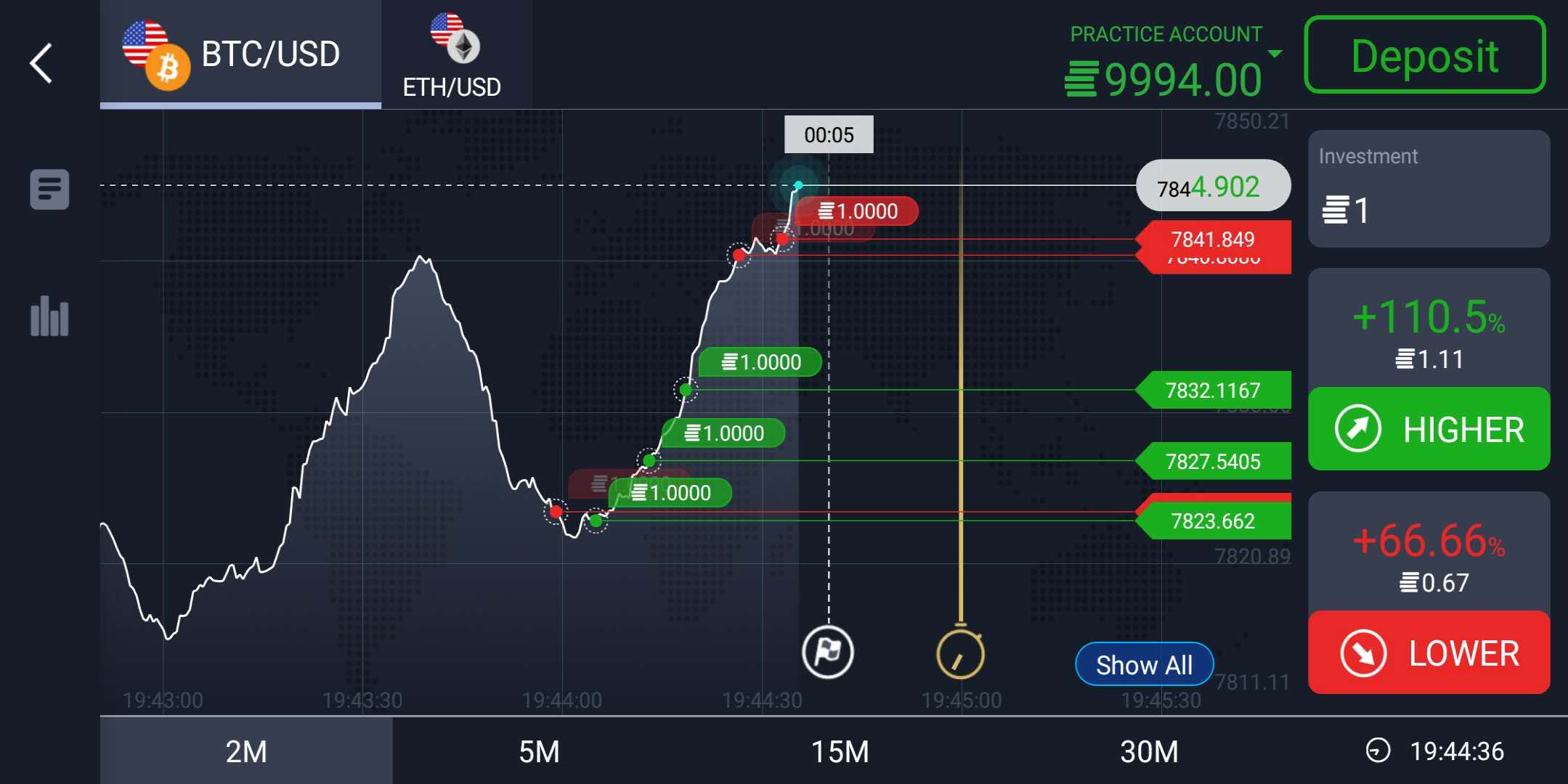1568x784 pixels.
Task: Tap the 7832.1167 trade label
Action: pos(1212,391)
